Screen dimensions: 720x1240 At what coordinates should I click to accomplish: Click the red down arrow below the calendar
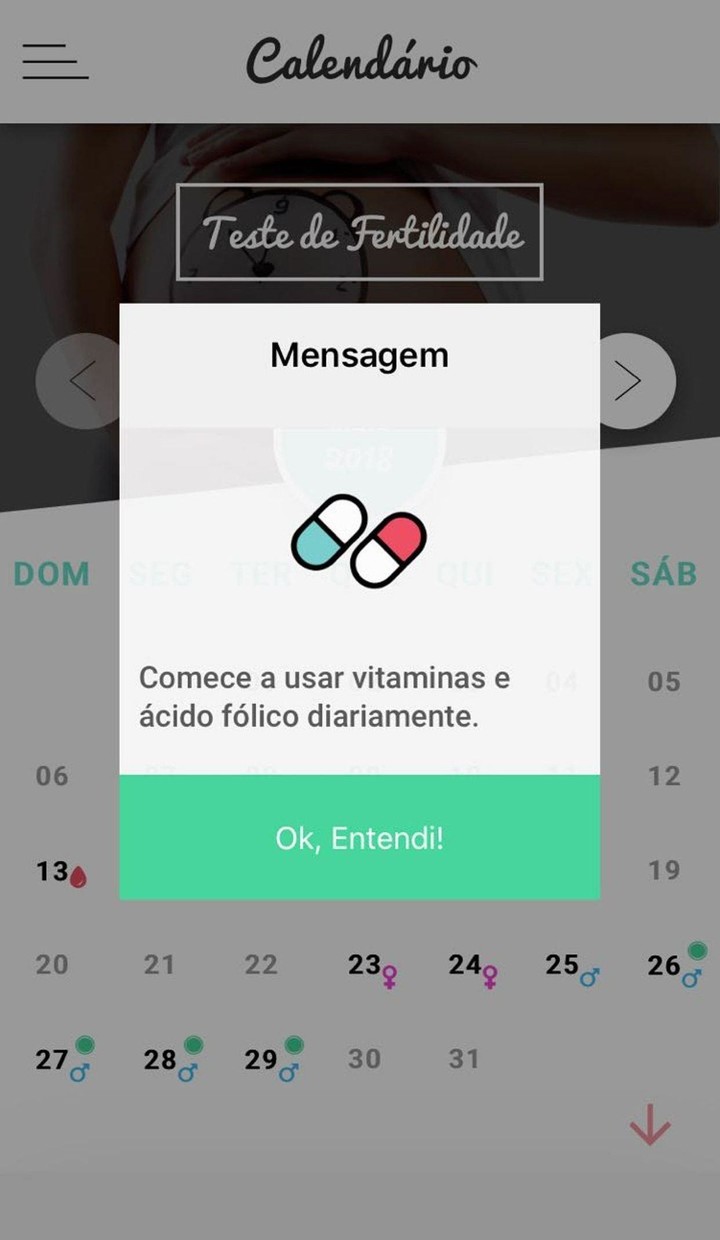click(x=649, y=1122)
